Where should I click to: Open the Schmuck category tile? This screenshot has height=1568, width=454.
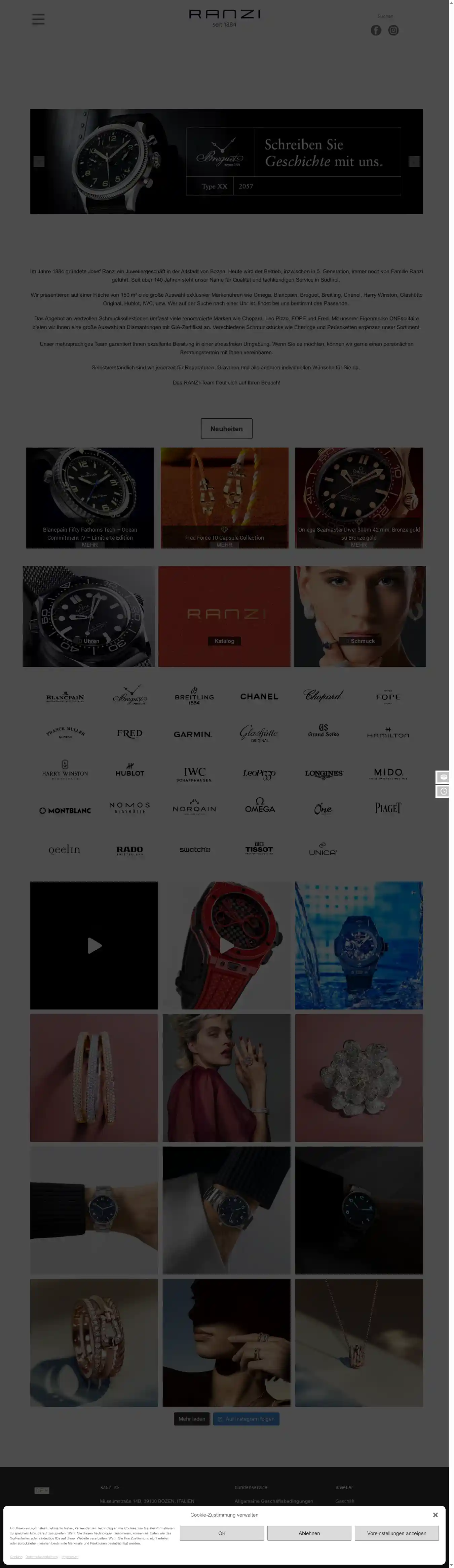(x=360, y=616)
